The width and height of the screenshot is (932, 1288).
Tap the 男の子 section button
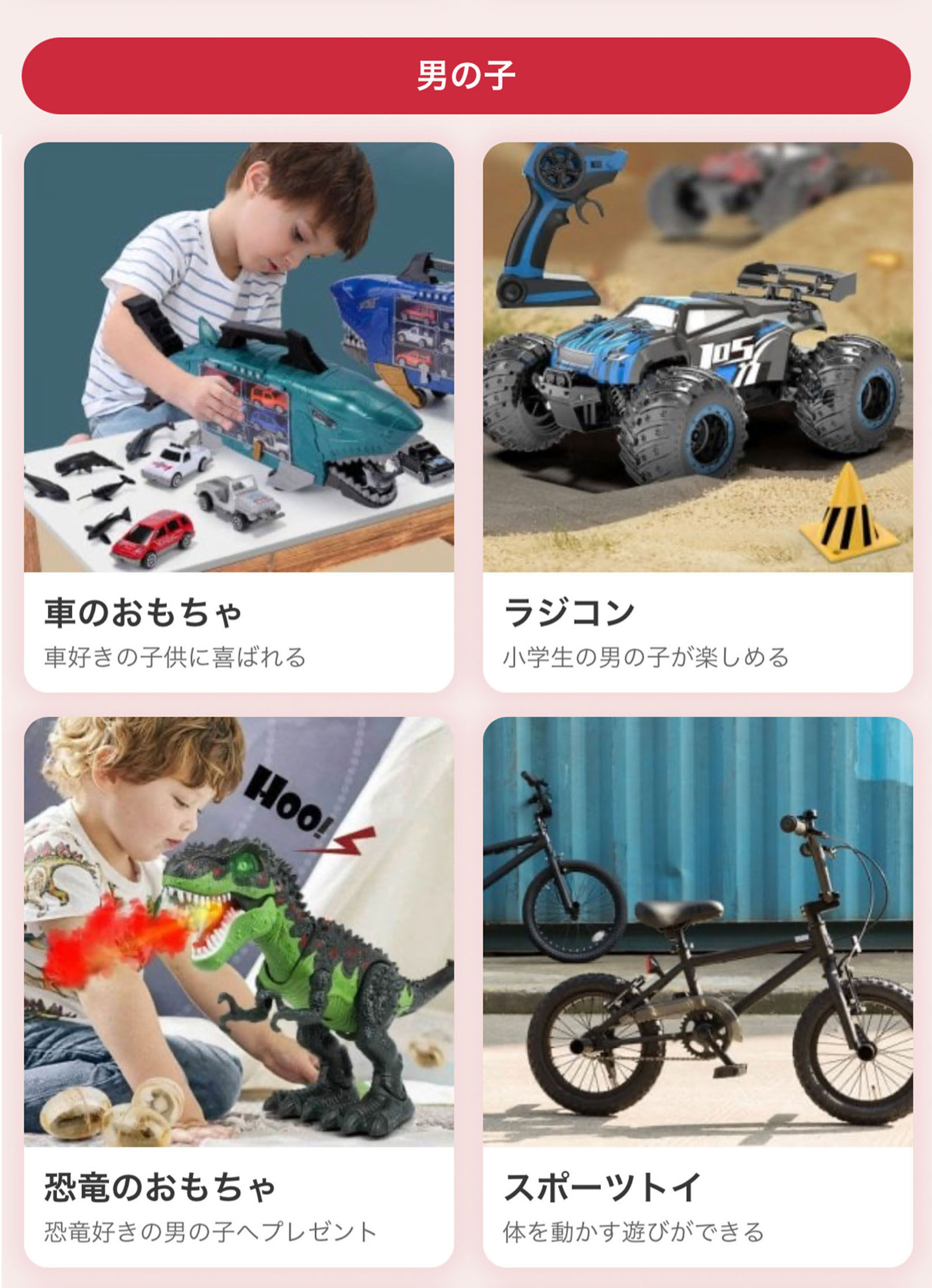pos(466,76)
